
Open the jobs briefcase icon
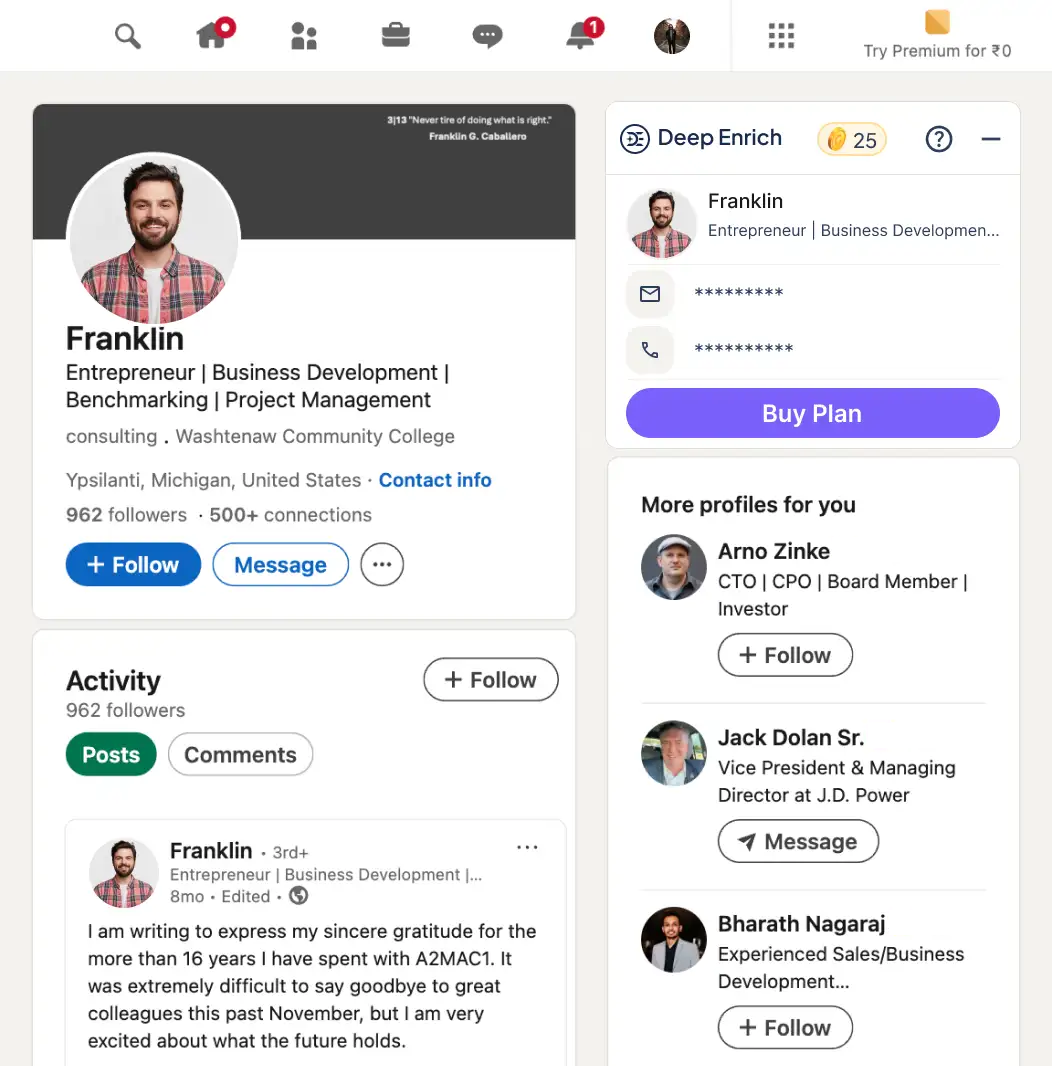click(395, 37)
